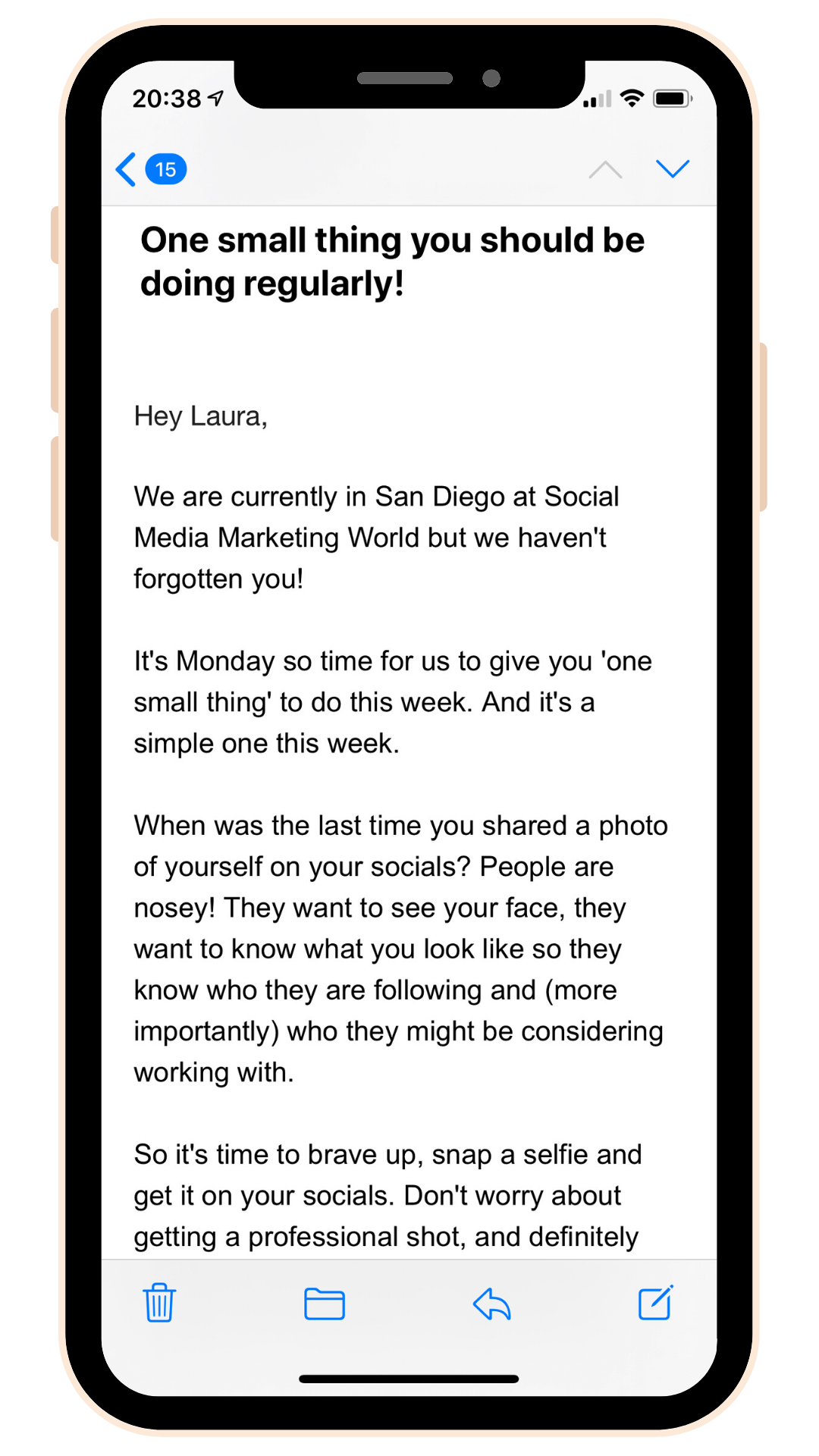Jump to the next email with down arrow
This screenshot has width=819, height=1456.
[x=673, y=168]
